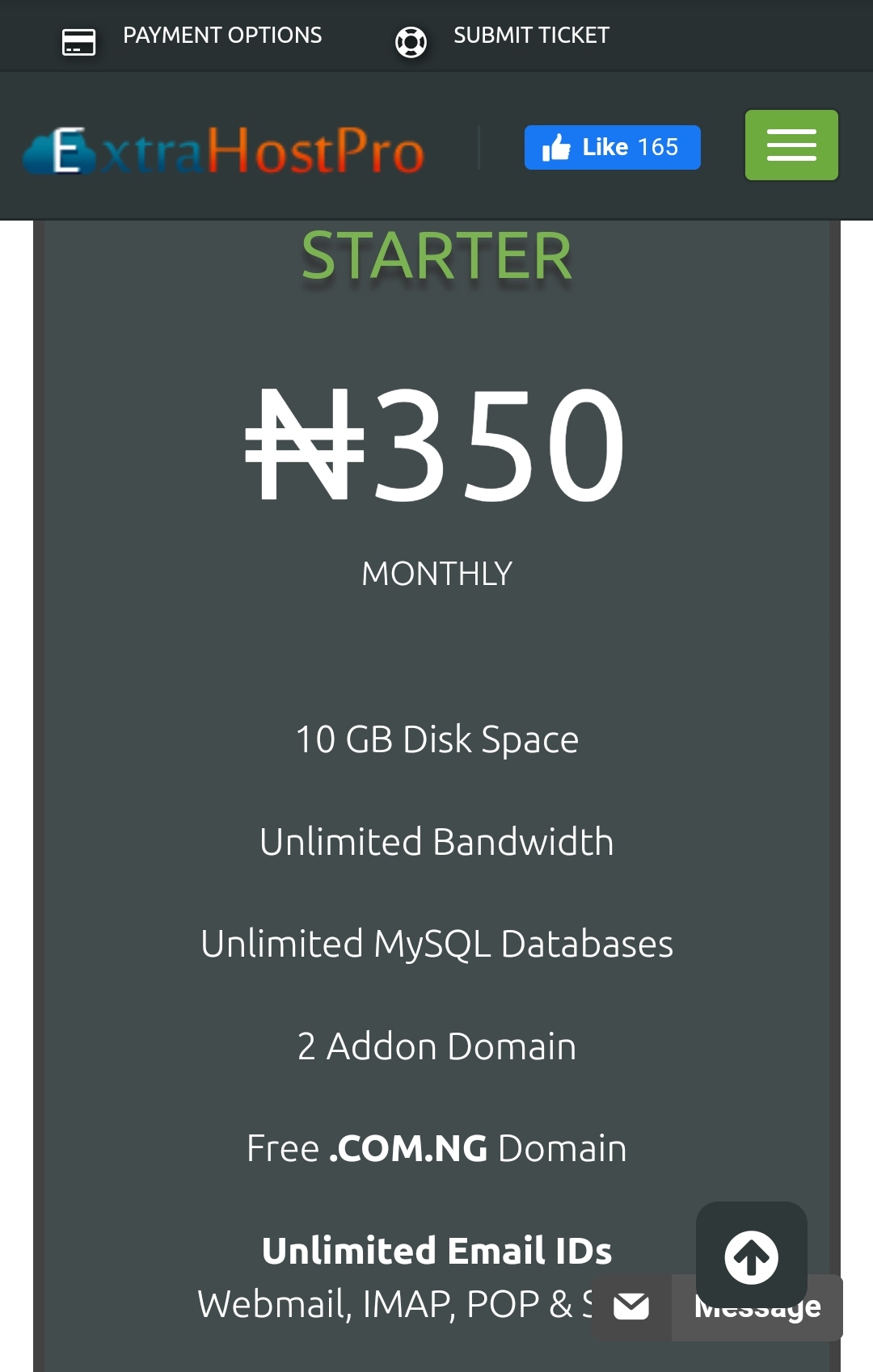Like the page on Facebook
The width and height of the screenshot is (873, 1372).
(x=612, y=147)
